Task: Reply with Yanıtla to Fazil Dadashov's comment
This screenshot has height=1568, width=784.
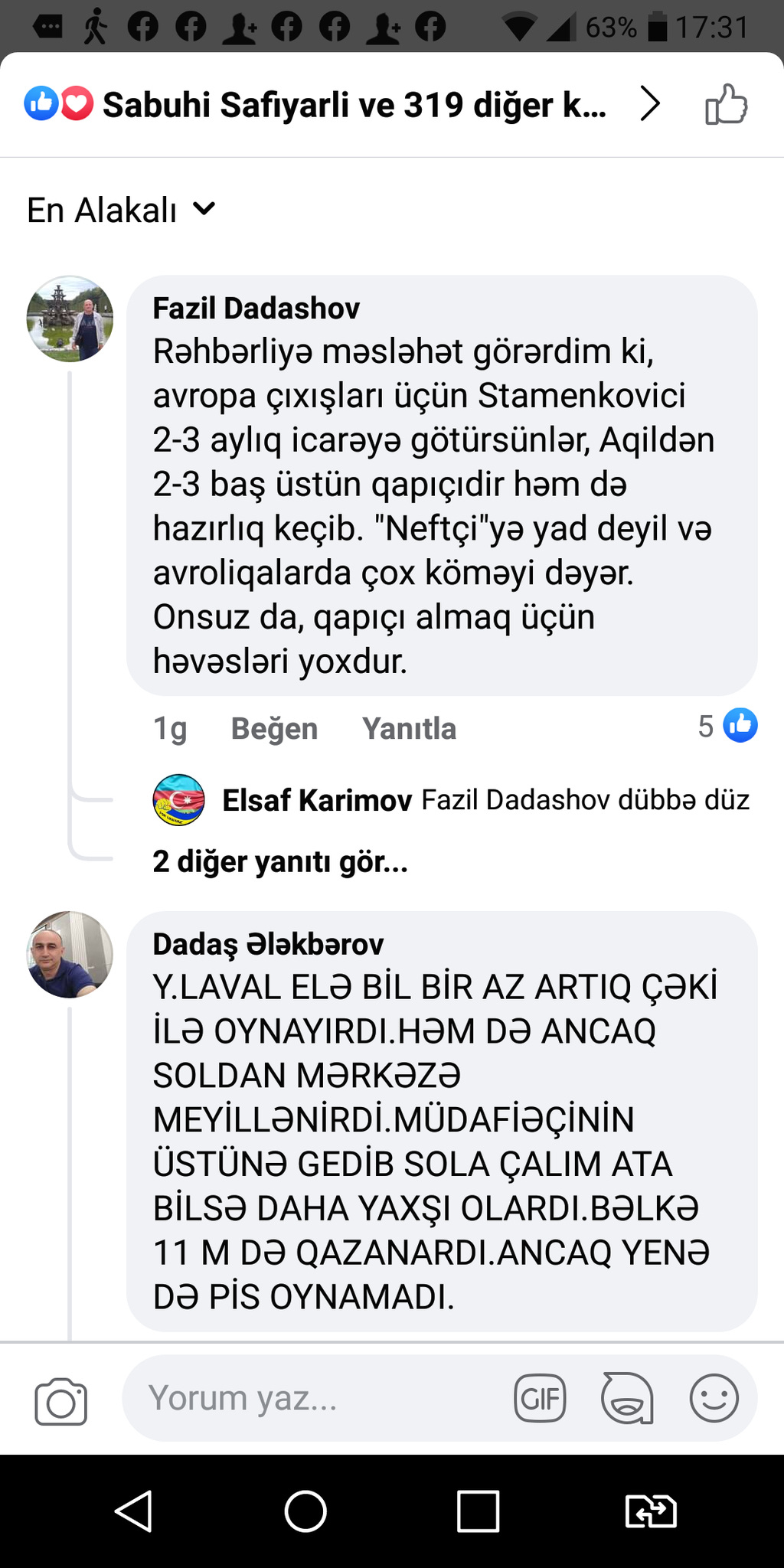Action: point(409,728)
